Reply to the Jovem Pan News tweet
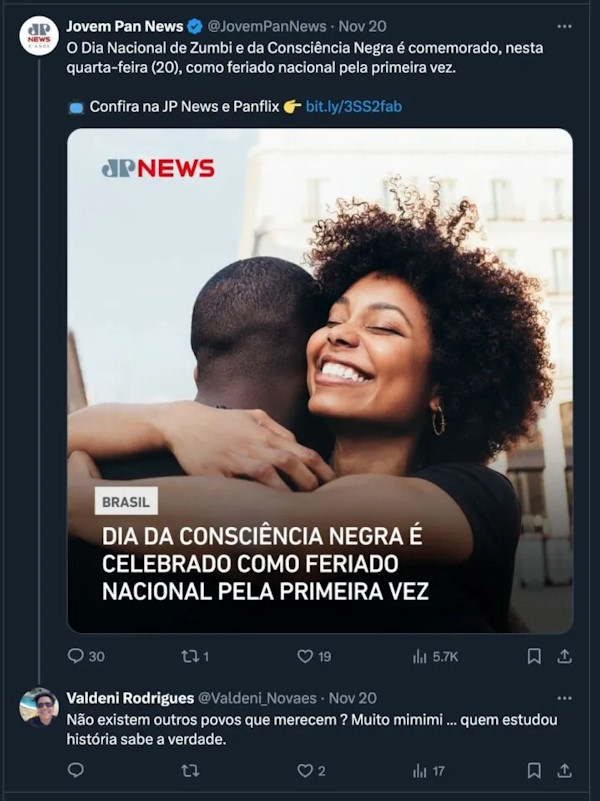 [76, 656]
